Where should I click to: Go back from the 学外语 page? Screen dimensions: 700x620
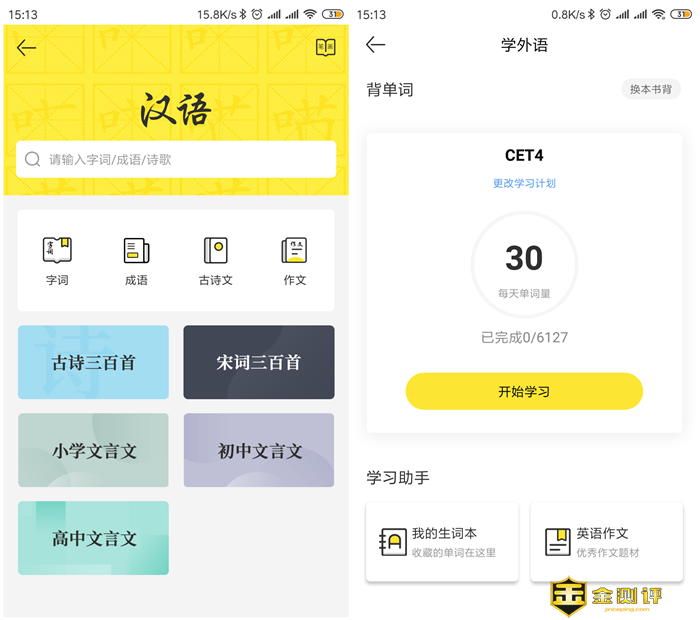375,45
